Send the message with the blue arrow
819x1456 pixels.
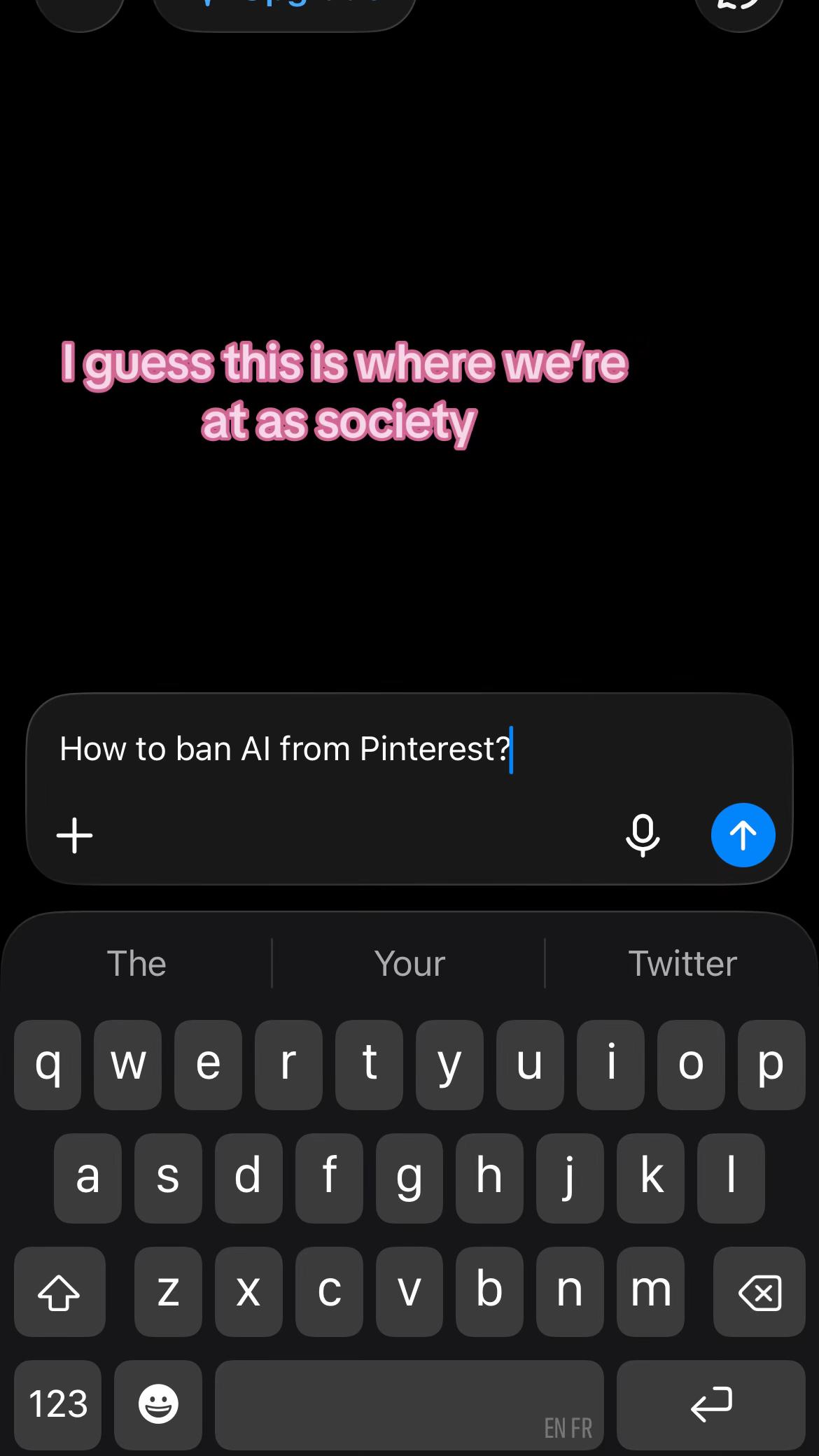click(743, 834)
